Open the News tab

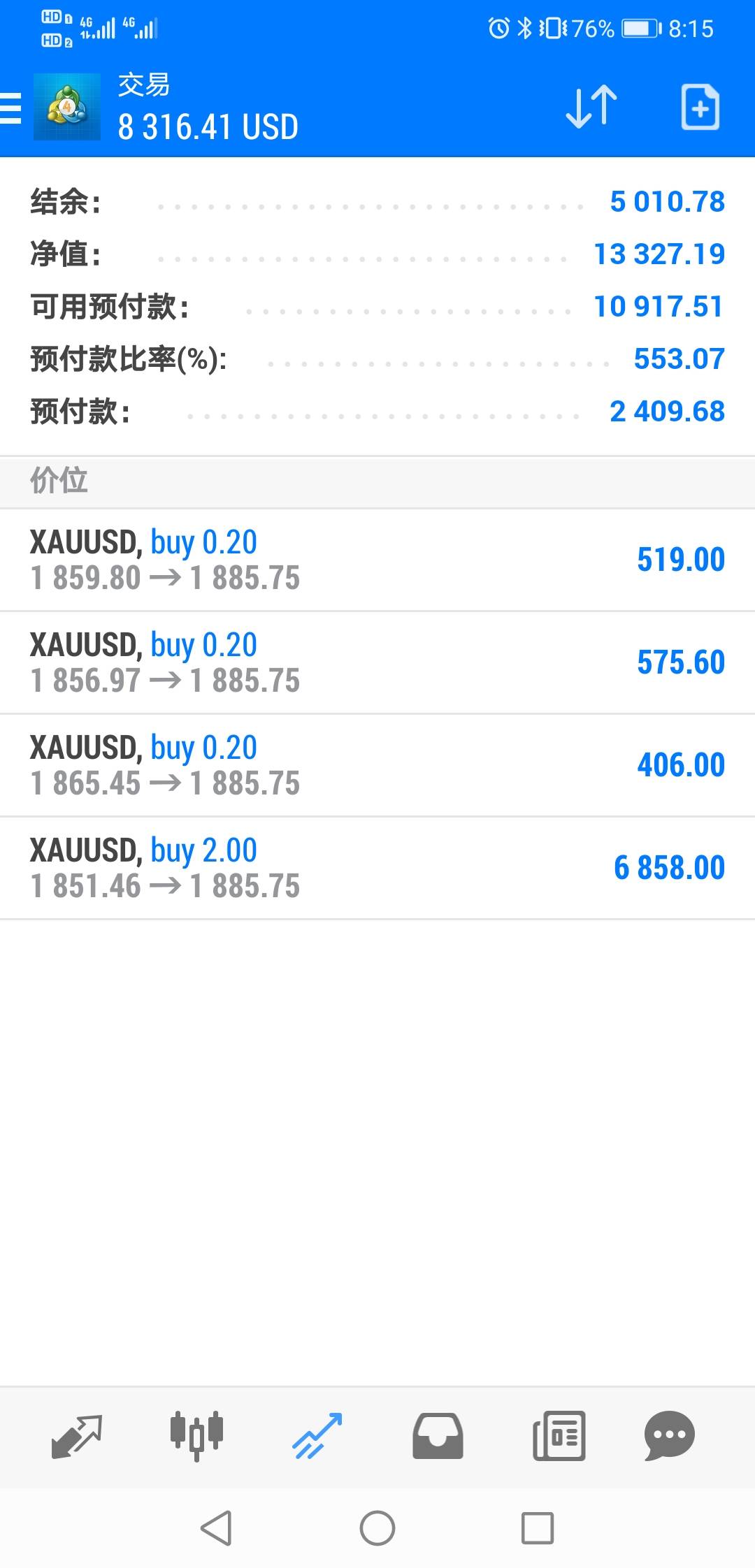pos(559,1437)
